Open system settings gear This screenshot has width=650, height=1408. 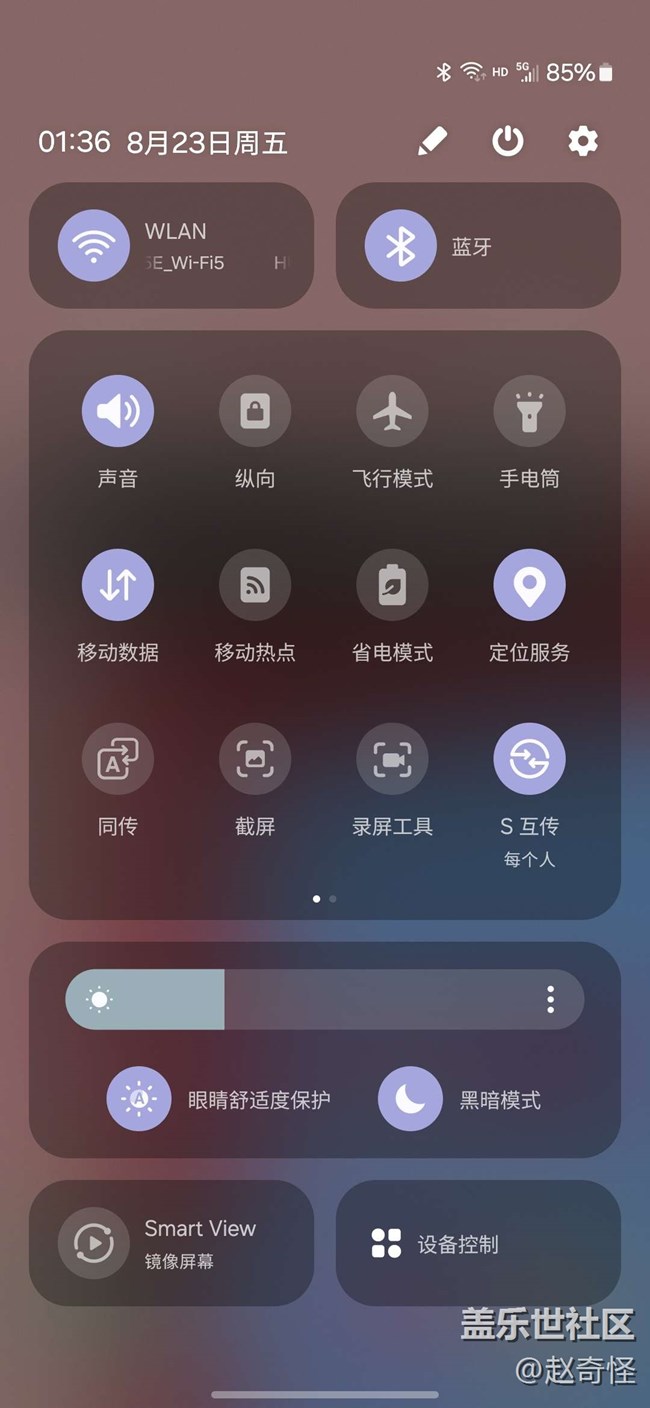[x=583, y=142]
